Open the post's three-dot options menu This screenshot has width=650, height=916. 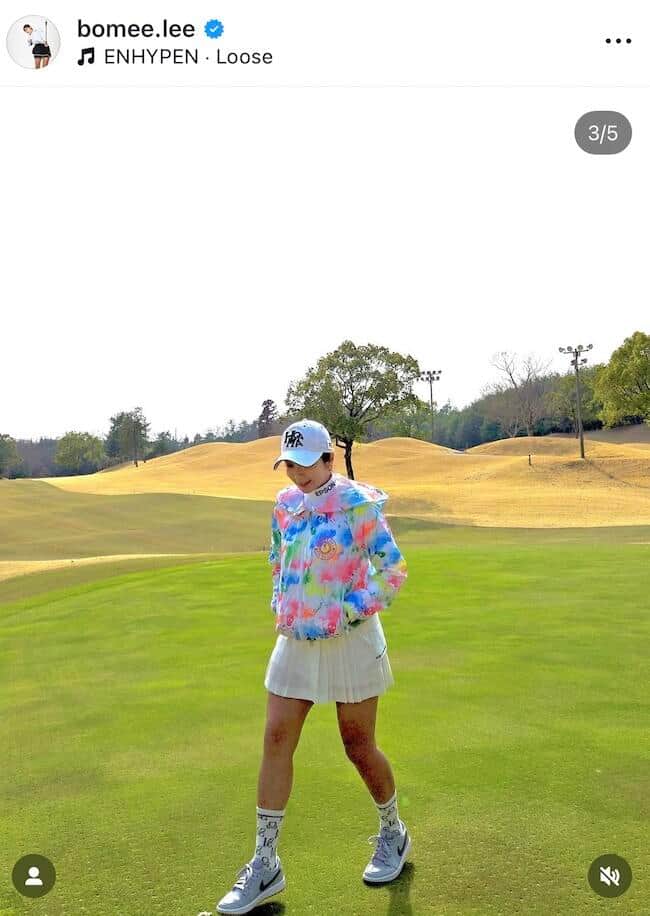(x=618, y=41)
